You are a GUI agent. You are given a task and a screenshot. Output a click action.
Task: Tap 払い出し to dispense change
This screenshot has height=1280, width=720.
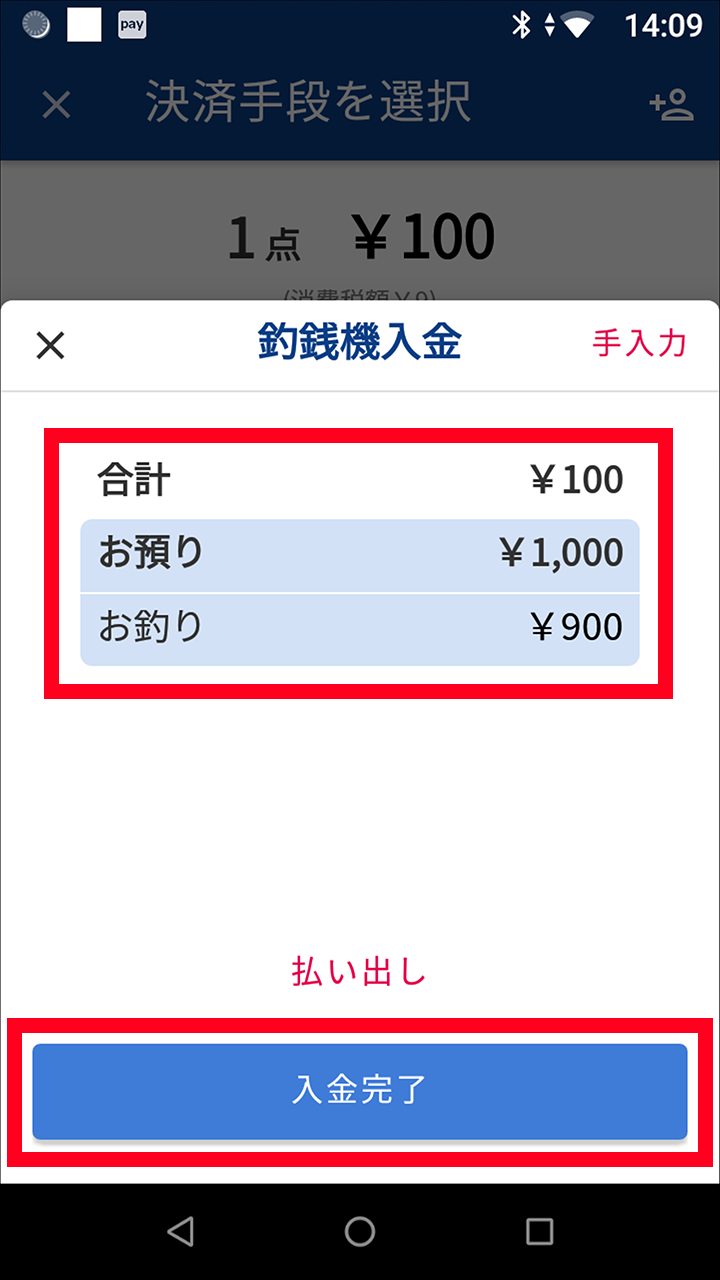pos(358,970)
